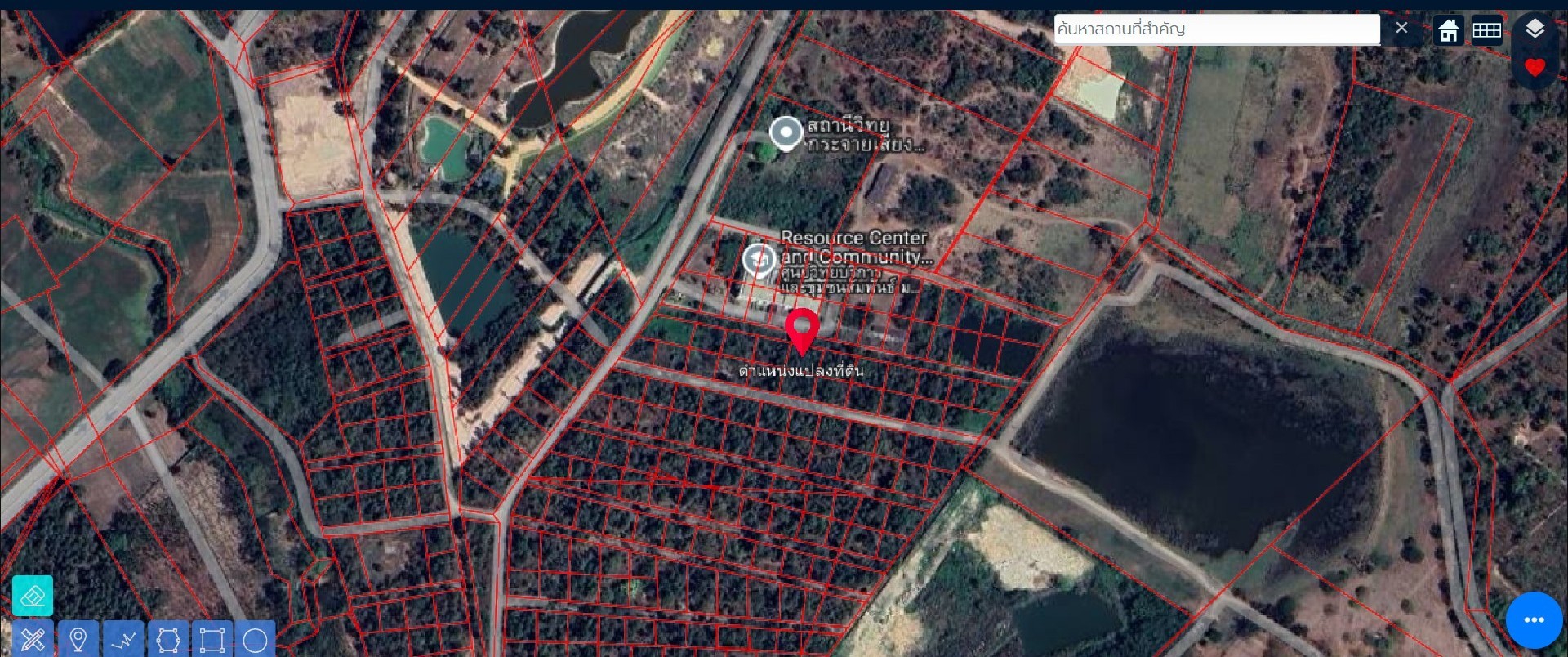Open the Resource Center and Community place marker
The image size is (1568, 657).
[x=759, y=260]
